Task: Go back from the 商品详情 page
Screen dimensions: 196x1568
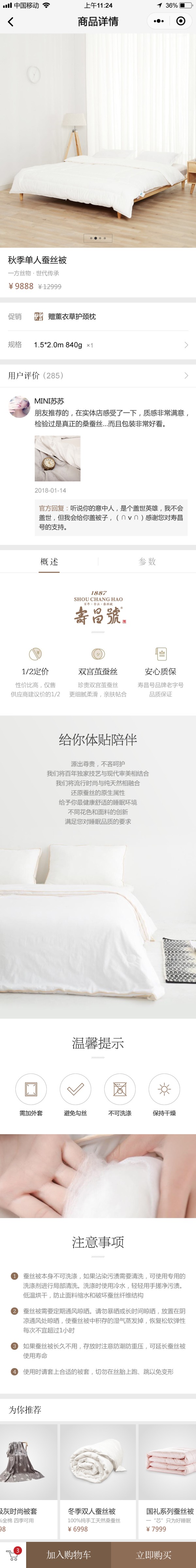Action: click(x=10, y=21)
